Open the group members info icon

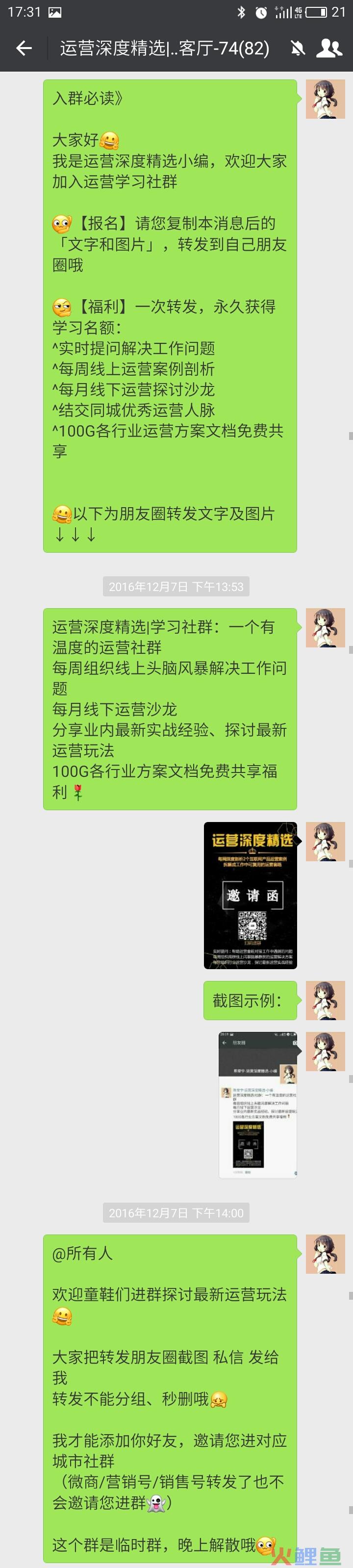click(329, 48)
